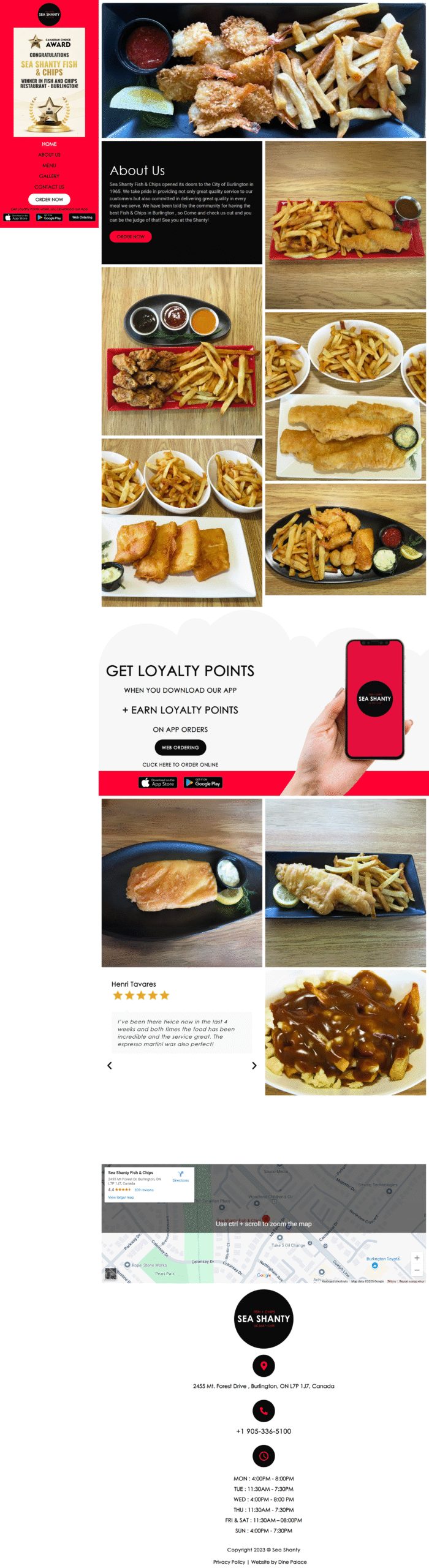Screen dimensions: 429x1568
Task: Tap the white ORDER NOW sidebar button
Action: [49, 199]
